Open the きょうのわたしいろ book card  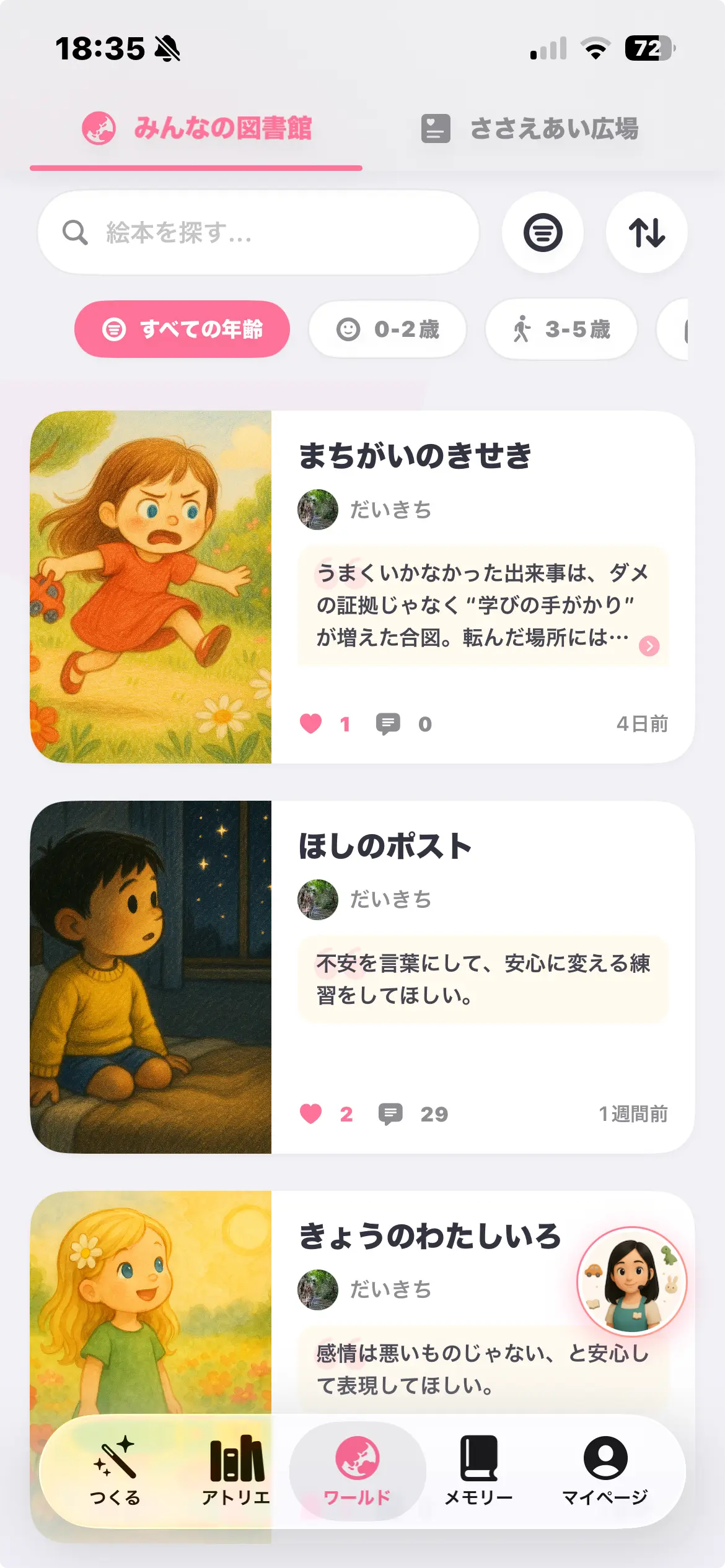[x=428, y=1236]
